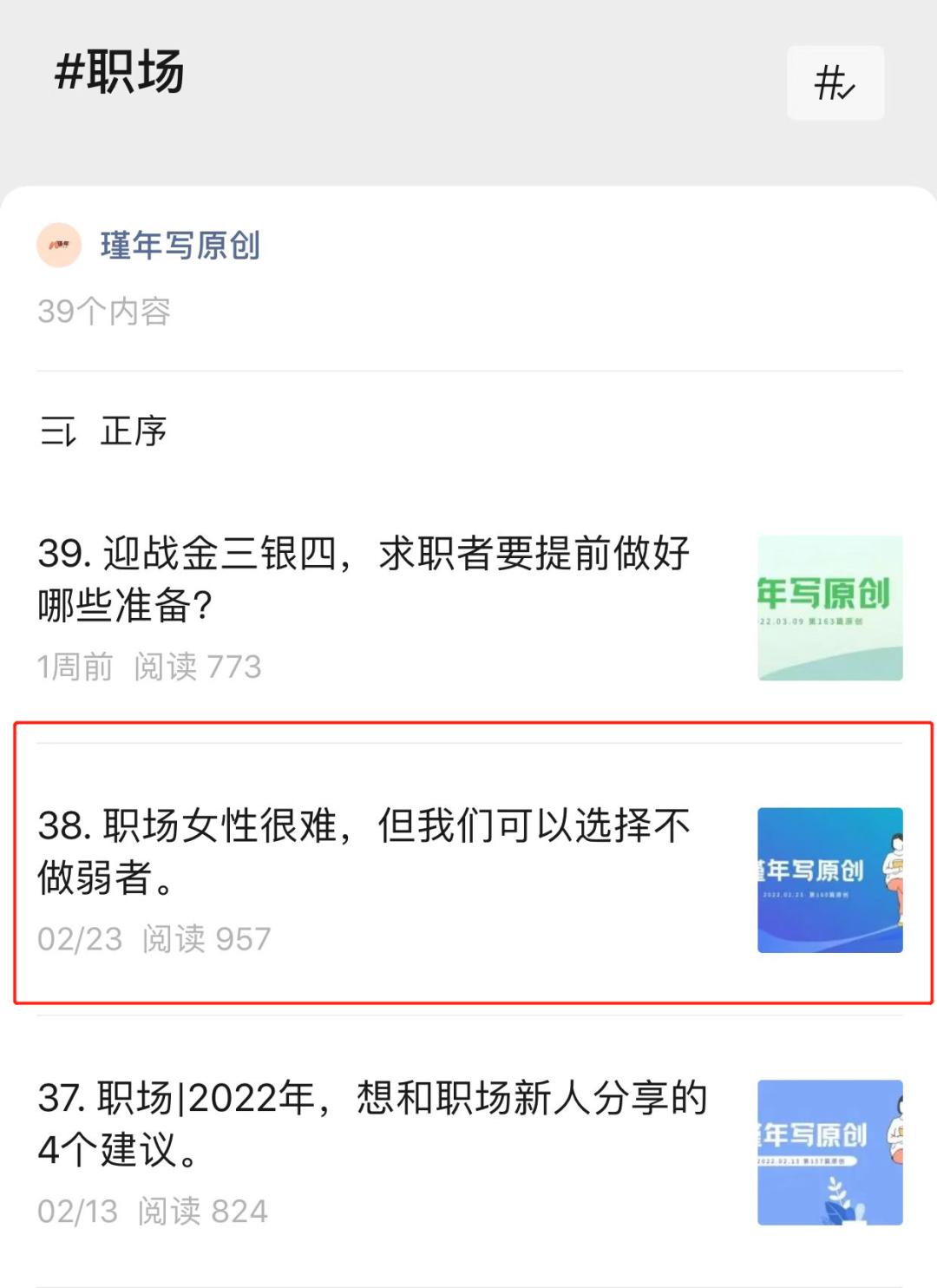This screenshot has width=937, height=1288.
Task: Click the 02/23 date on article 38
Action: coord(80,939)
